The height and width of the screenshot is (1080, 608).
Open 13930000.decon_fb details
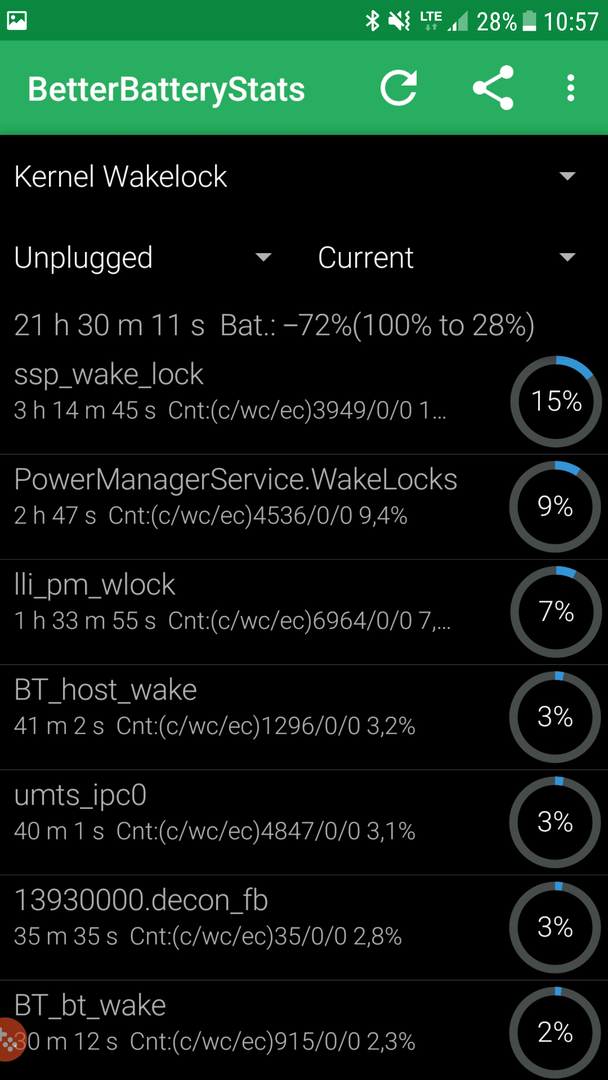coord(304,928)
